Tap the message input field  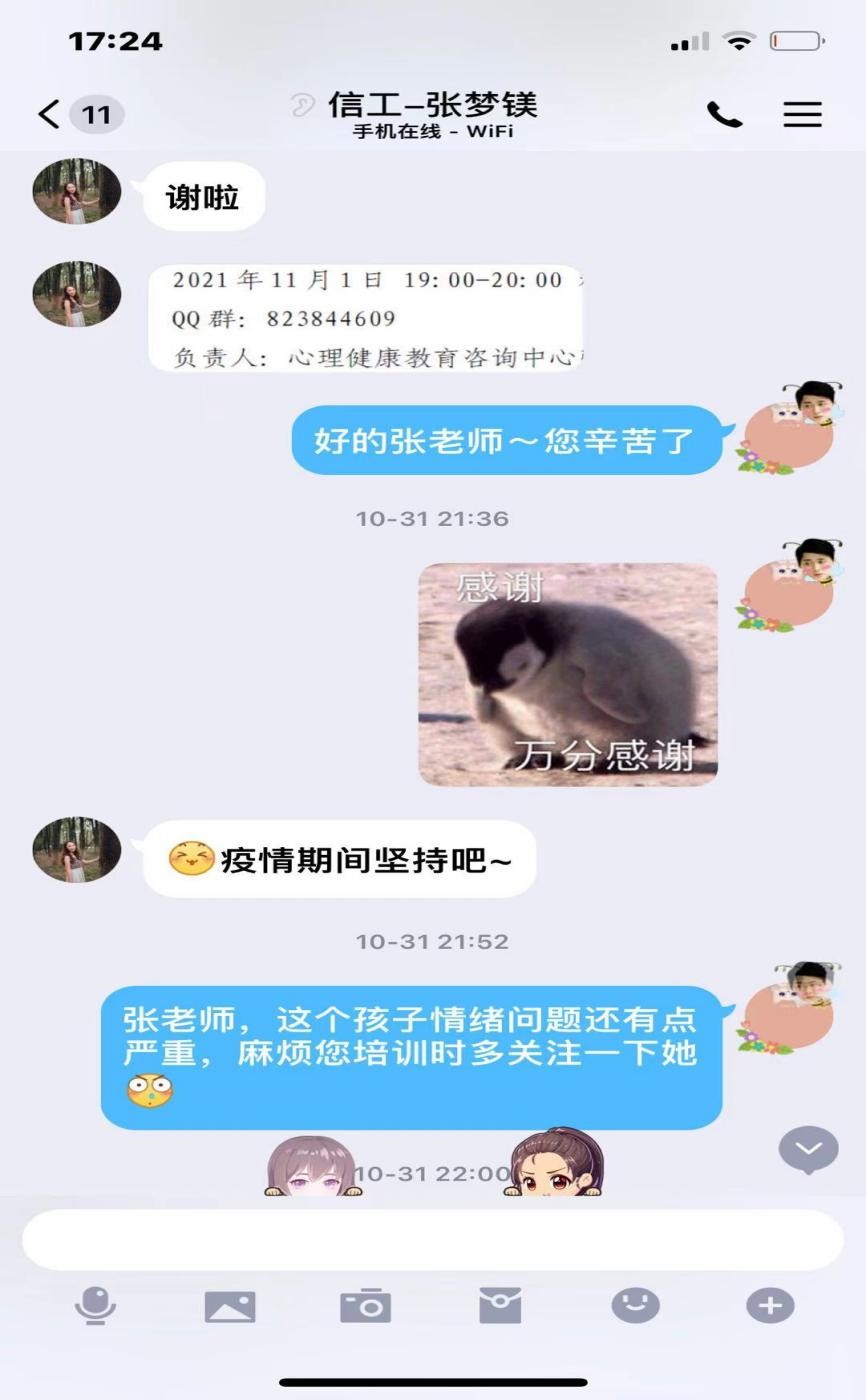(x=432, y=1240)
